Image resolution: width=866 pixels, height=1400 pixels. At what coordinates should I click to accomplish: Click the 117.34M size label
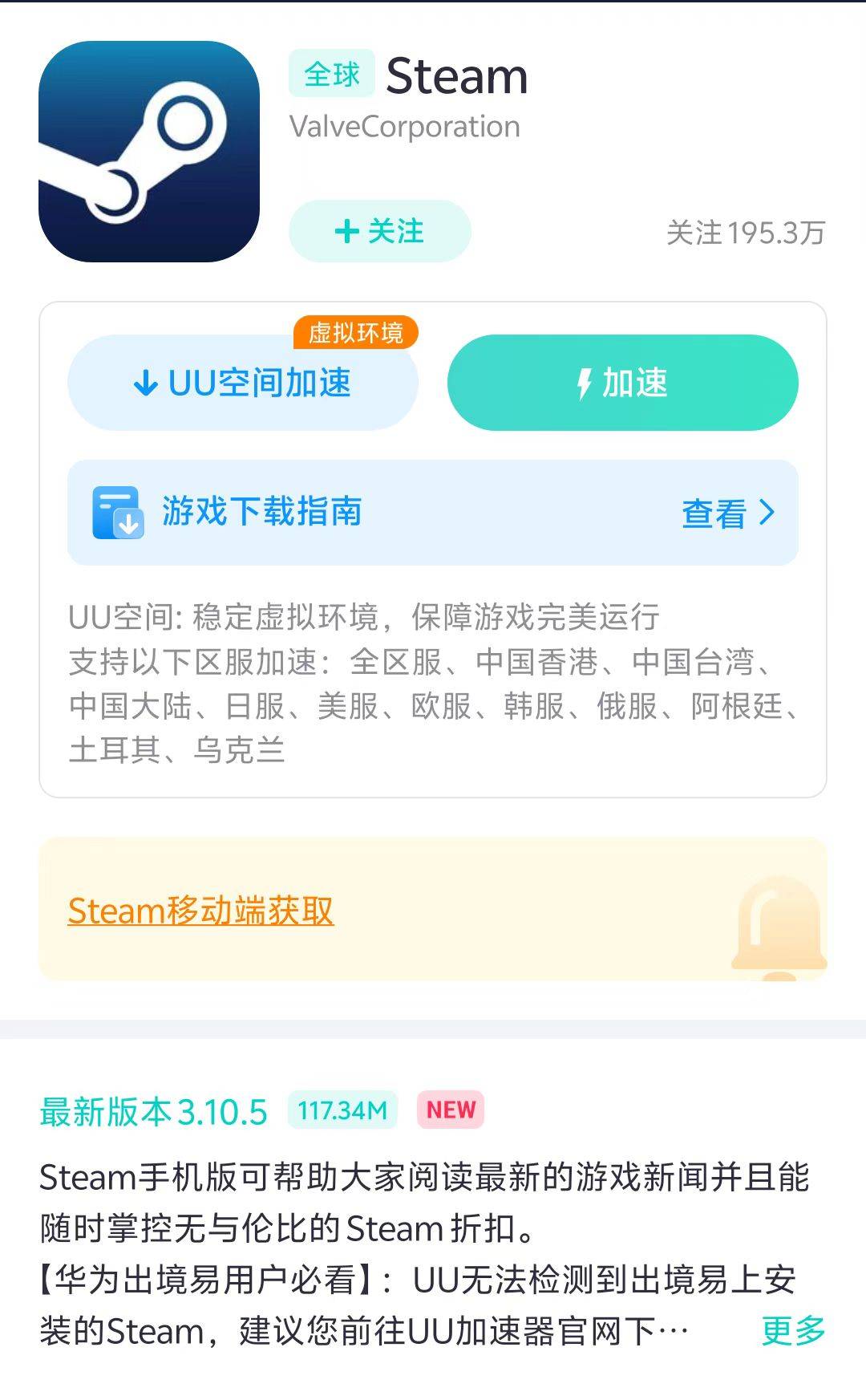click(x=342, y=1110)
